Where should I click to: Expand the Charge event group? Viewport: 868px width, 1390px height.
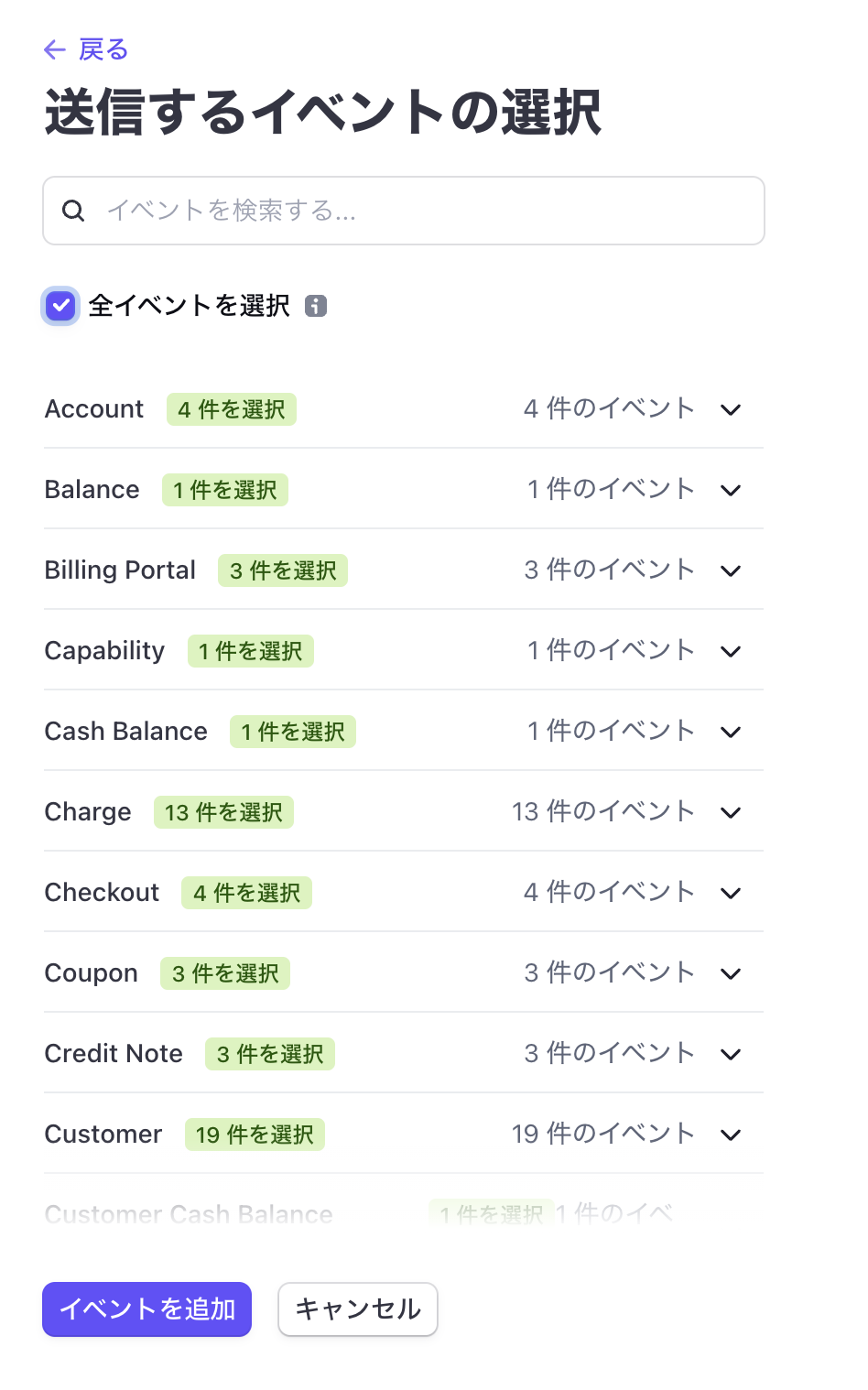[731, 812]
